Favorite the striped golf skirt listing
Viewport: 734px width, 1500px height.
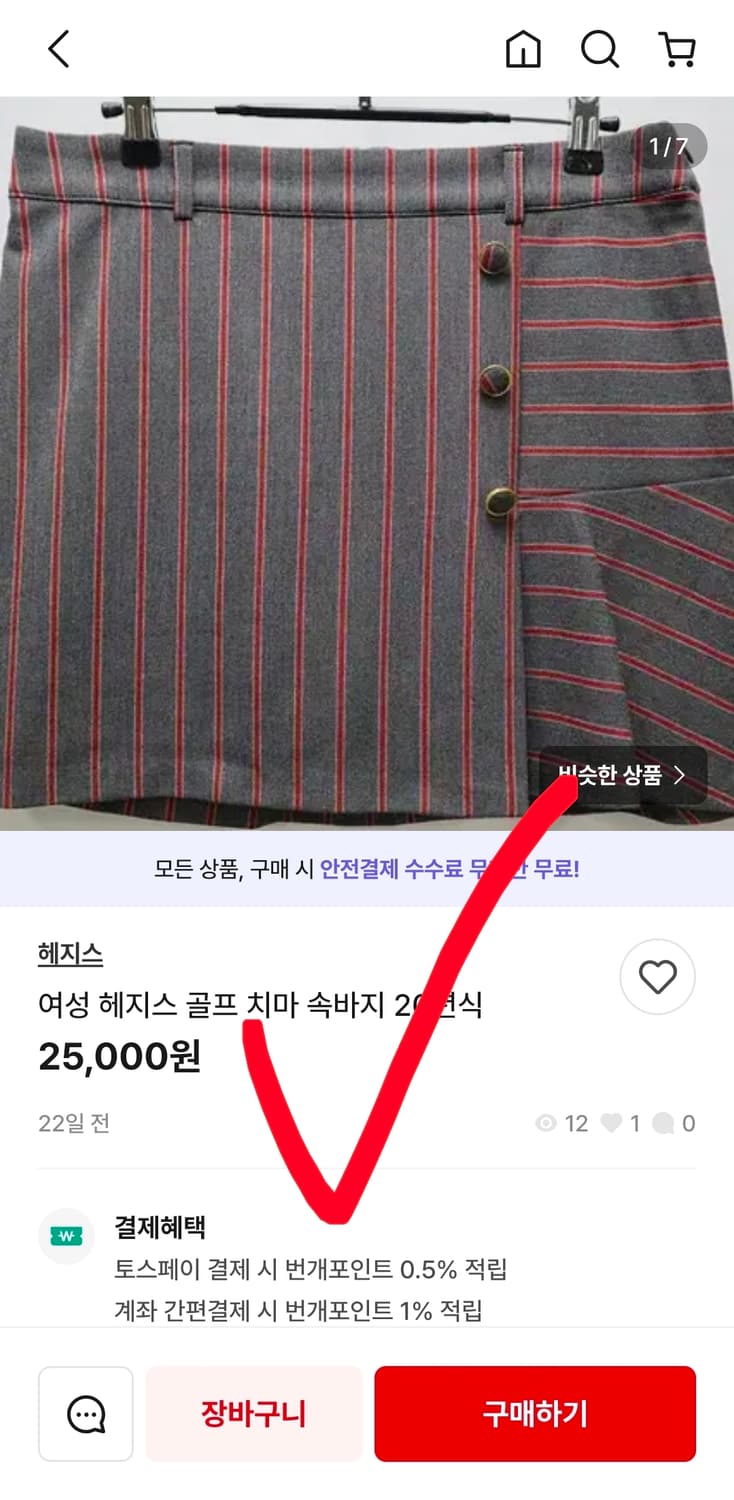point(657,977)
